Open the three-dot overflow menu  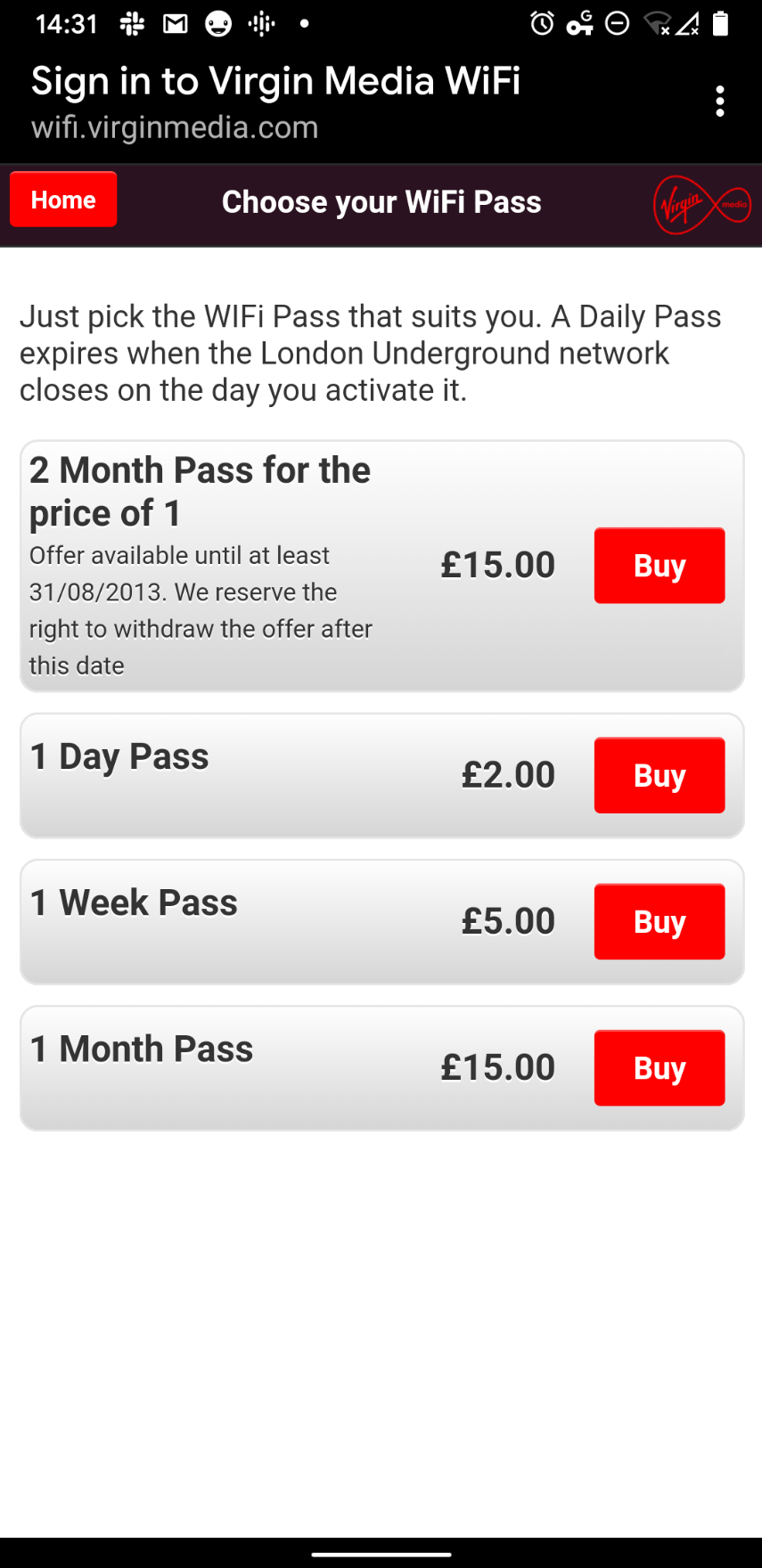click(719, 102)
